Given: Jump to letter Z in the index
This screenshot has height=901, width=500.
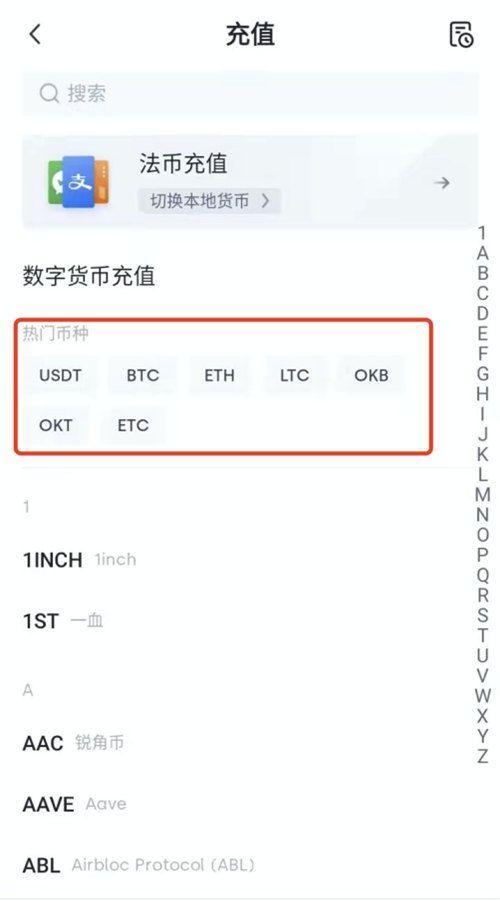Looking at the screenshot, I should click(483, 756).
